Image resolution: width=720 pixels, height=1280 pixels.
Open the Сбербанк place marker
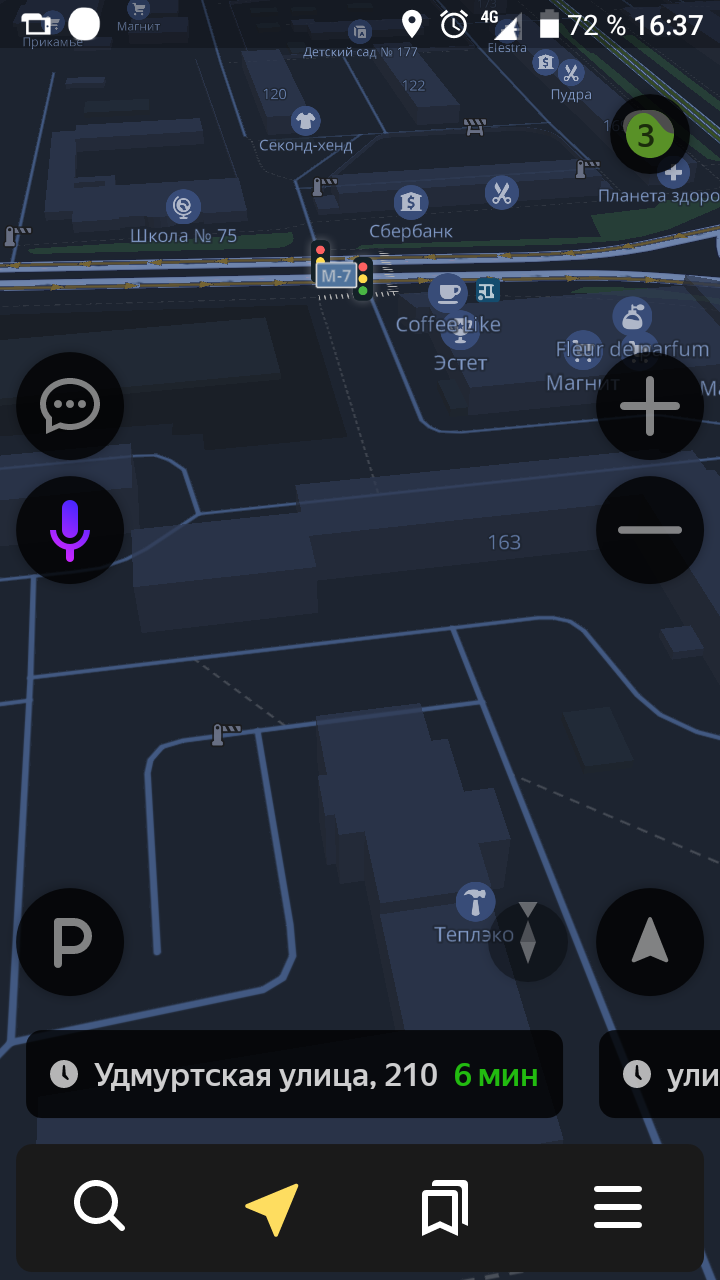(x=410, y=203)
